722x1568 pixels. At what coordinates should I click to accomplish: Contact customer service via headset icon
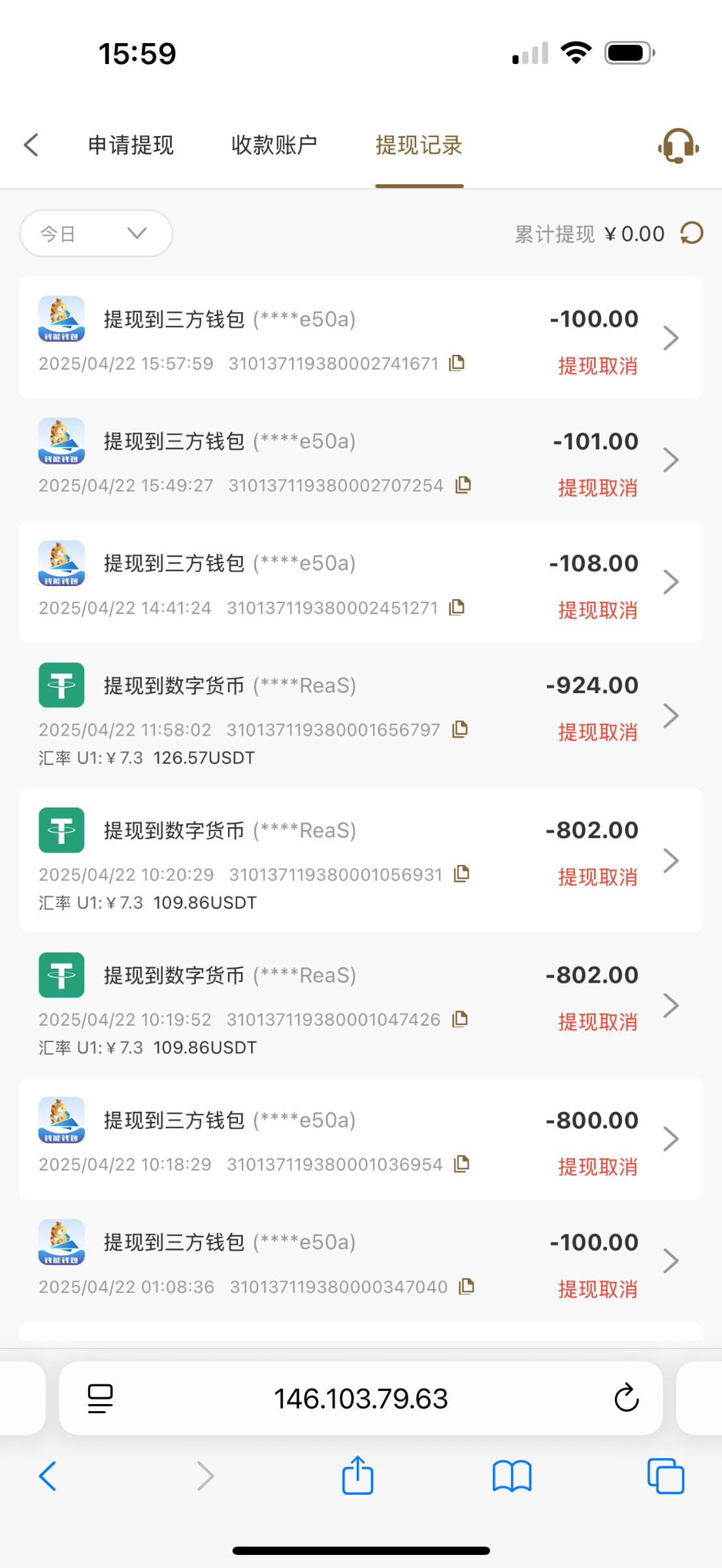(x=678, y=146)
